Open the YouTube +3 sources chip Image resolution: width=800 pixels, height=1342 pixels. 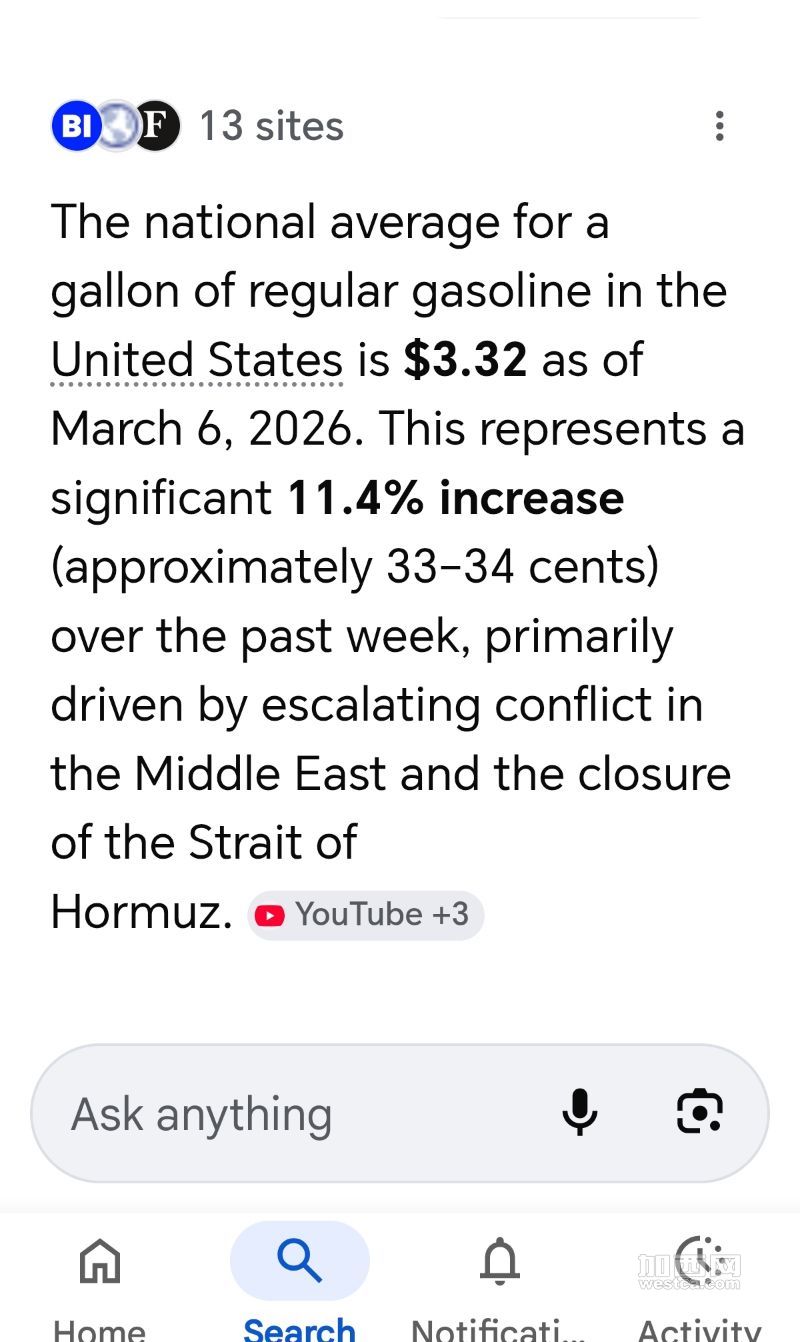click(x=366, y=915)
